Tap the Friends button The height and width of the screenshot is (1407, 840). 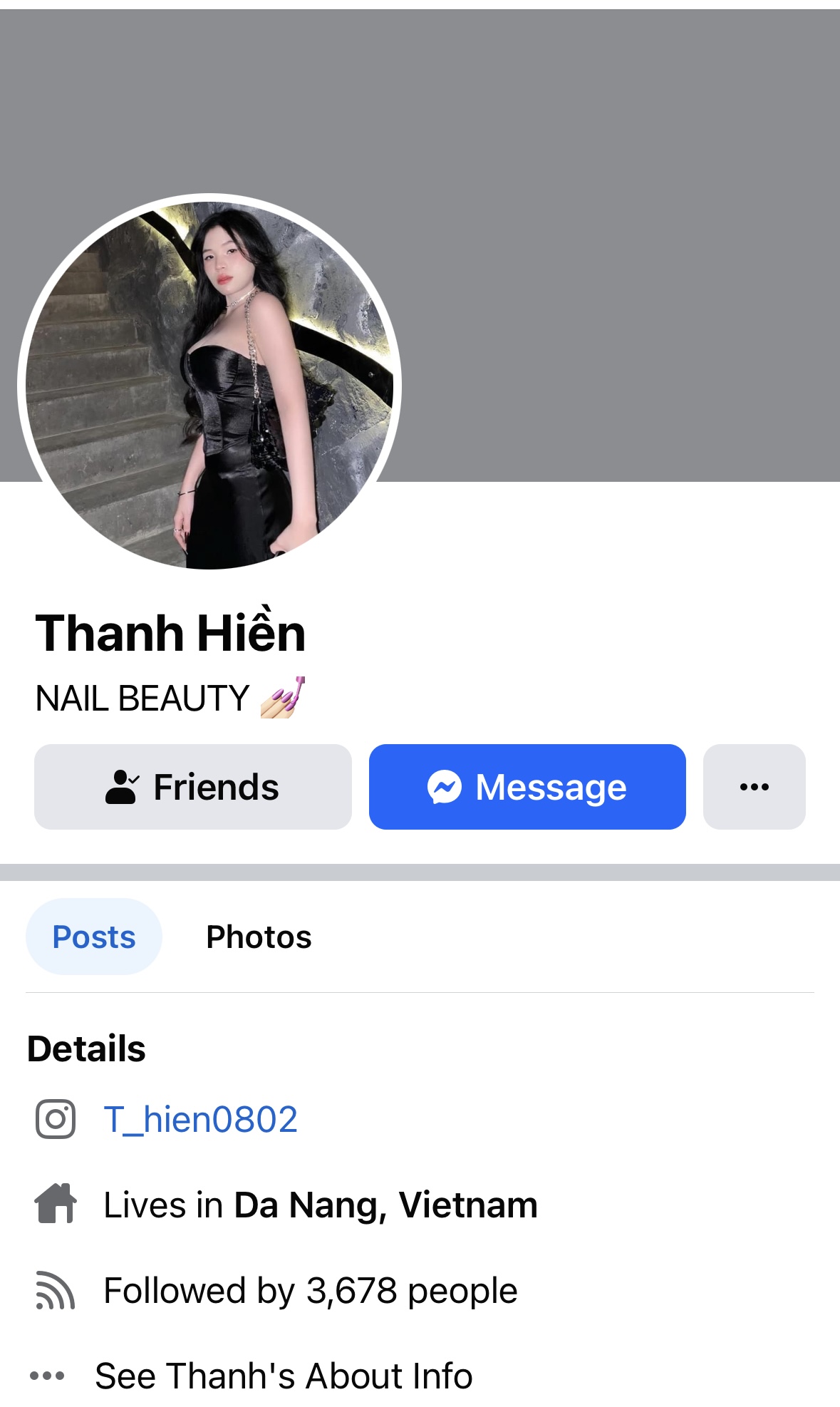click(x=192, y=787)
